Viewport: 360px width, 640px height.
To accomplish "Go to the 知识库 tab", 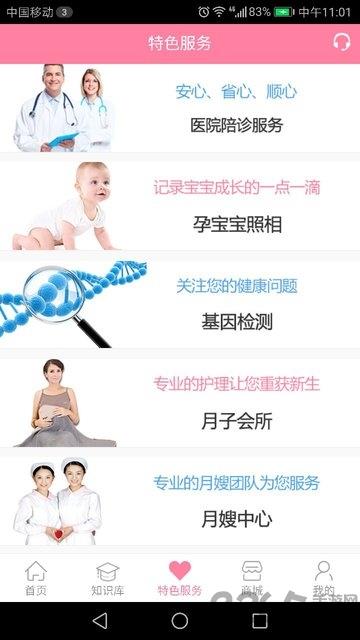I will point(108,578).
